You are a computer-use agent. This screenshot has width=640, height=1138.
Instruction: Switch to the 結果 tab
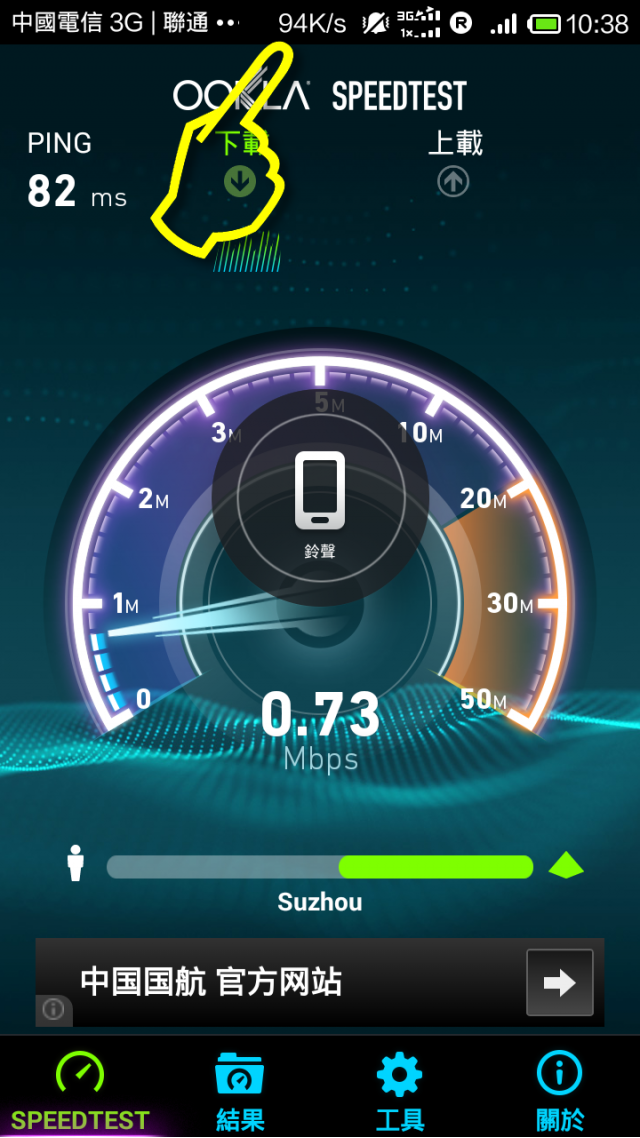pos(240,1089)
